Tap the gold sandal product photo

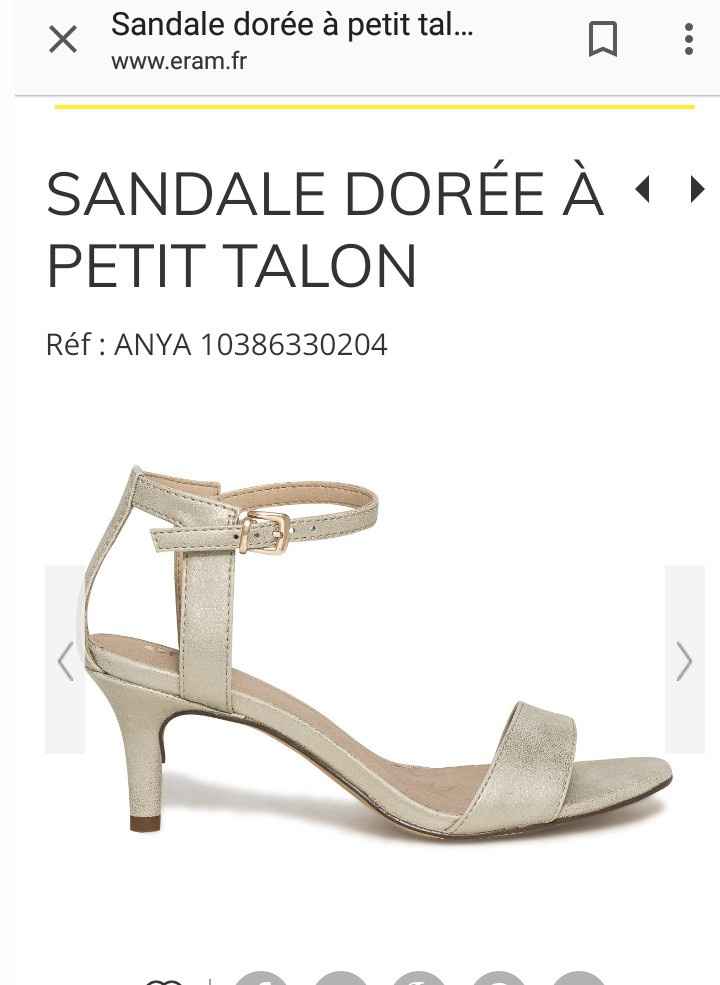(x=380, y=650)
